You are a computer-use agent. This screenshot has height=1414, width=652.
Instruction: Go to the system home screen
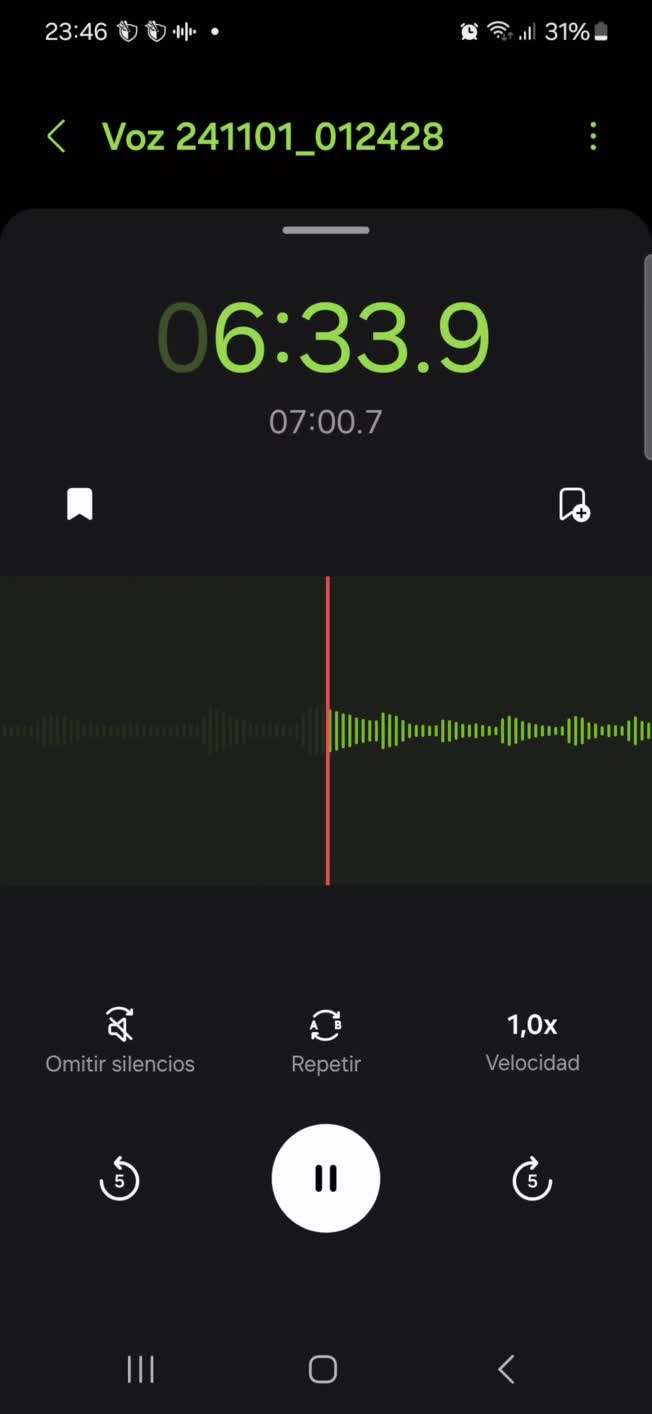coord(323,1369)
